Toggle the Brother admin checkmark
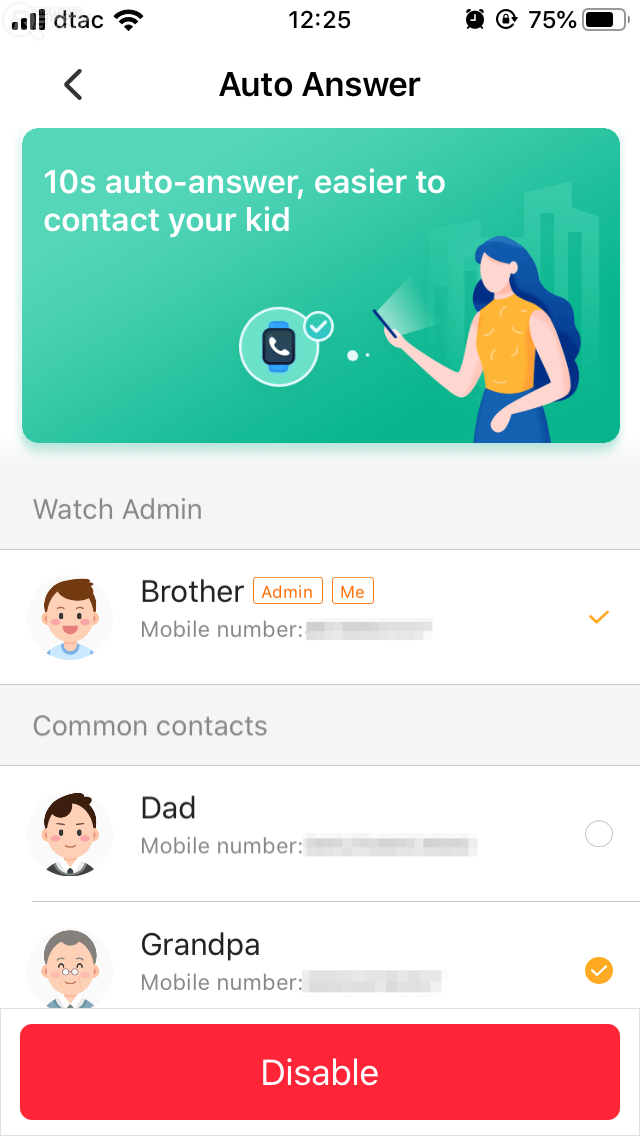The height and width of the screenshot is (1136, 640). (x=598, y=617)
